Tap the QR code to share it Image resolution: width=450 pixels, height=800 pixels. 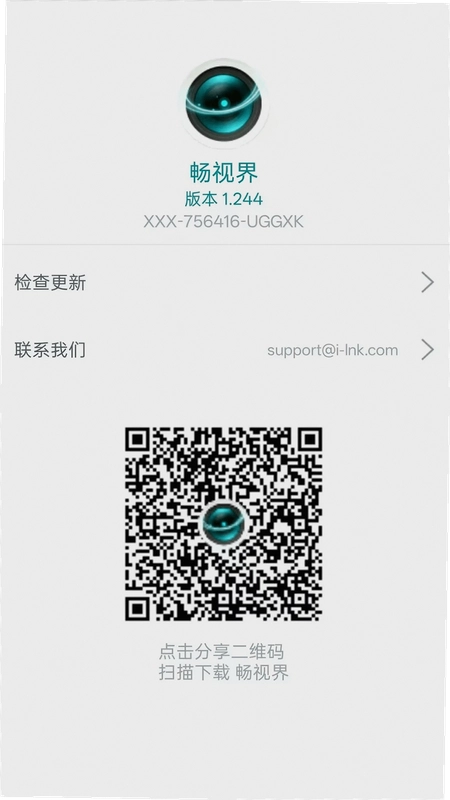tap(223, 523)
